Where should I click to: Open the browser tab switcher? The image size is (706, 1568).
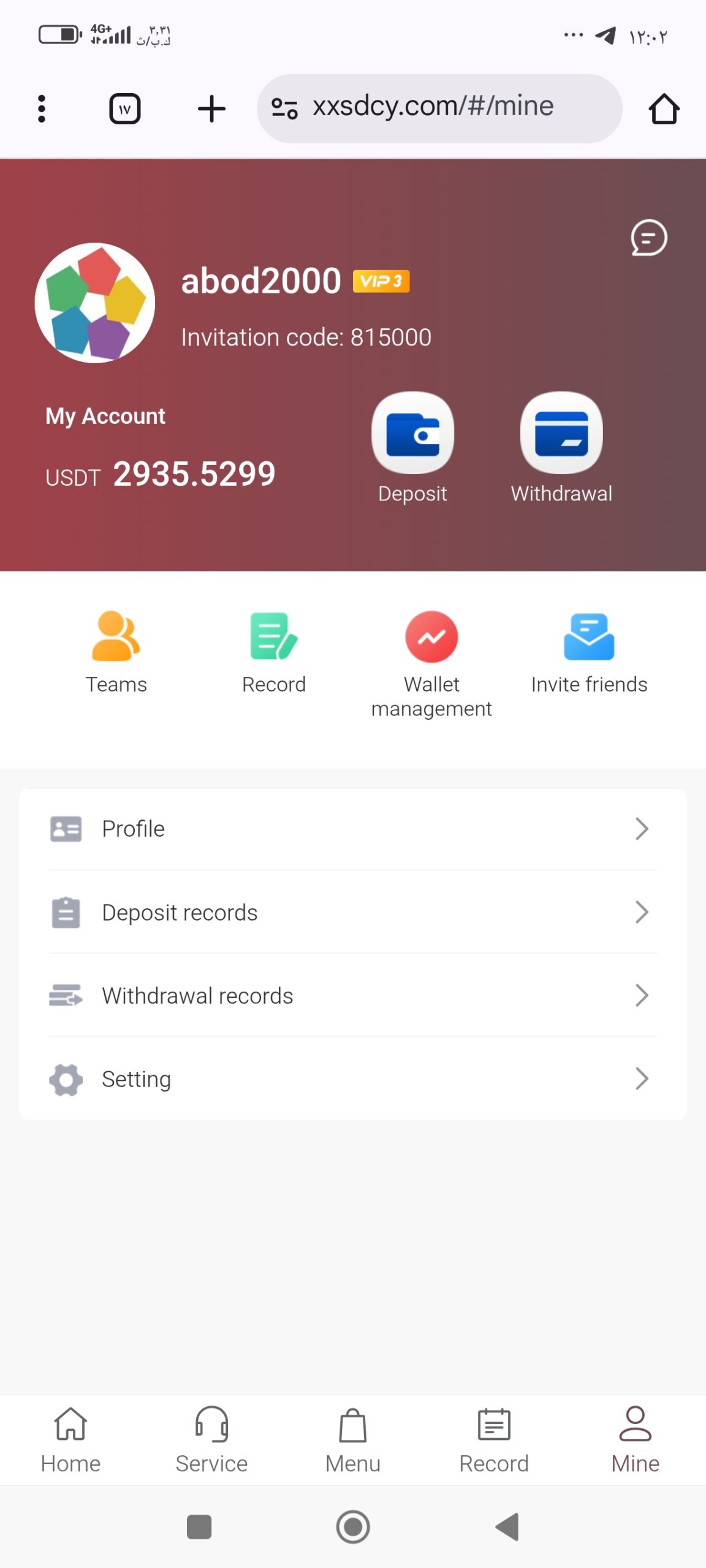(125, 109)
